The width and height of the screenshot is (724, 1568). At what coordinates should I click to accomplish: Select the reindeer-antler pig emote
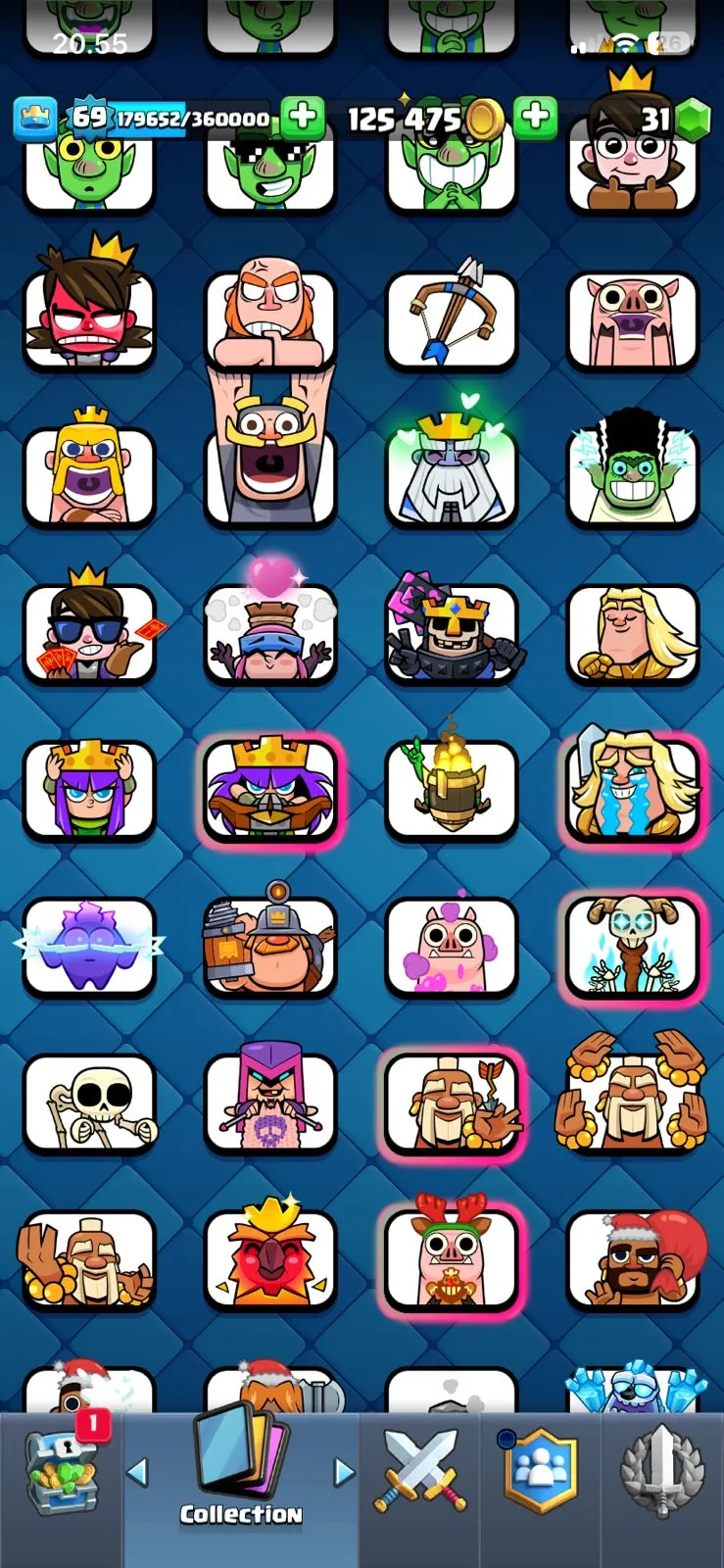pos(452,1261)
